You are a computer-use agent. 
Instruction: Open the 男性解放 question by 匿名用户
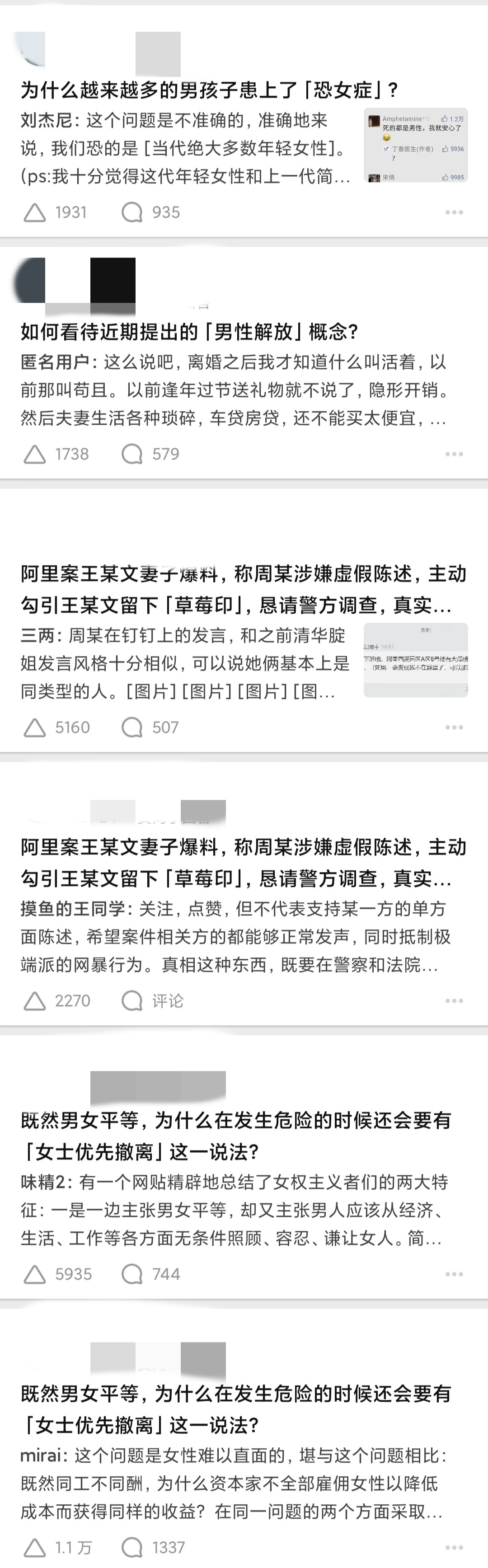coord(189,332)
